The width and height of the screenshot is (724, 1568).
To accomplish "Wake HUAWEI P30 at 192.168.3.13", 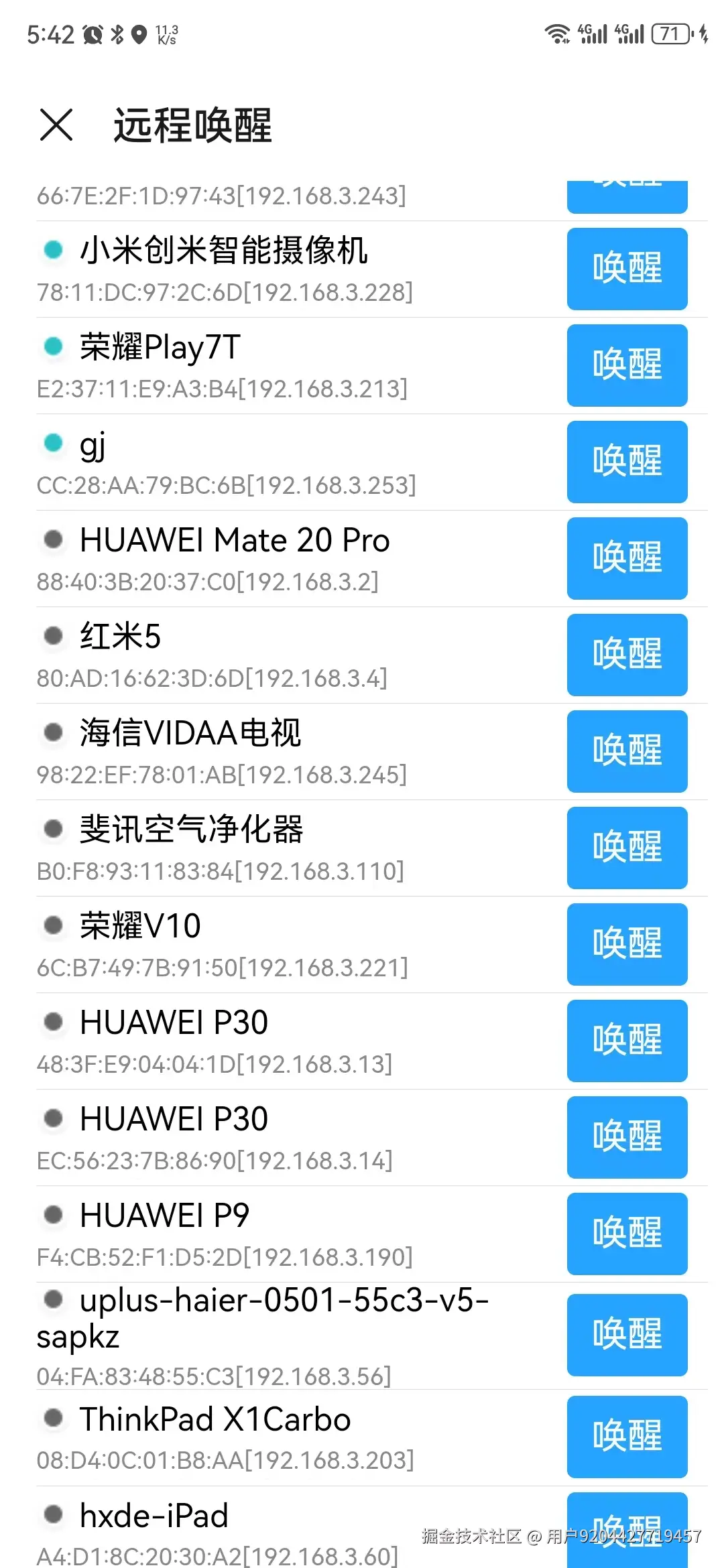I will 627,1041.
